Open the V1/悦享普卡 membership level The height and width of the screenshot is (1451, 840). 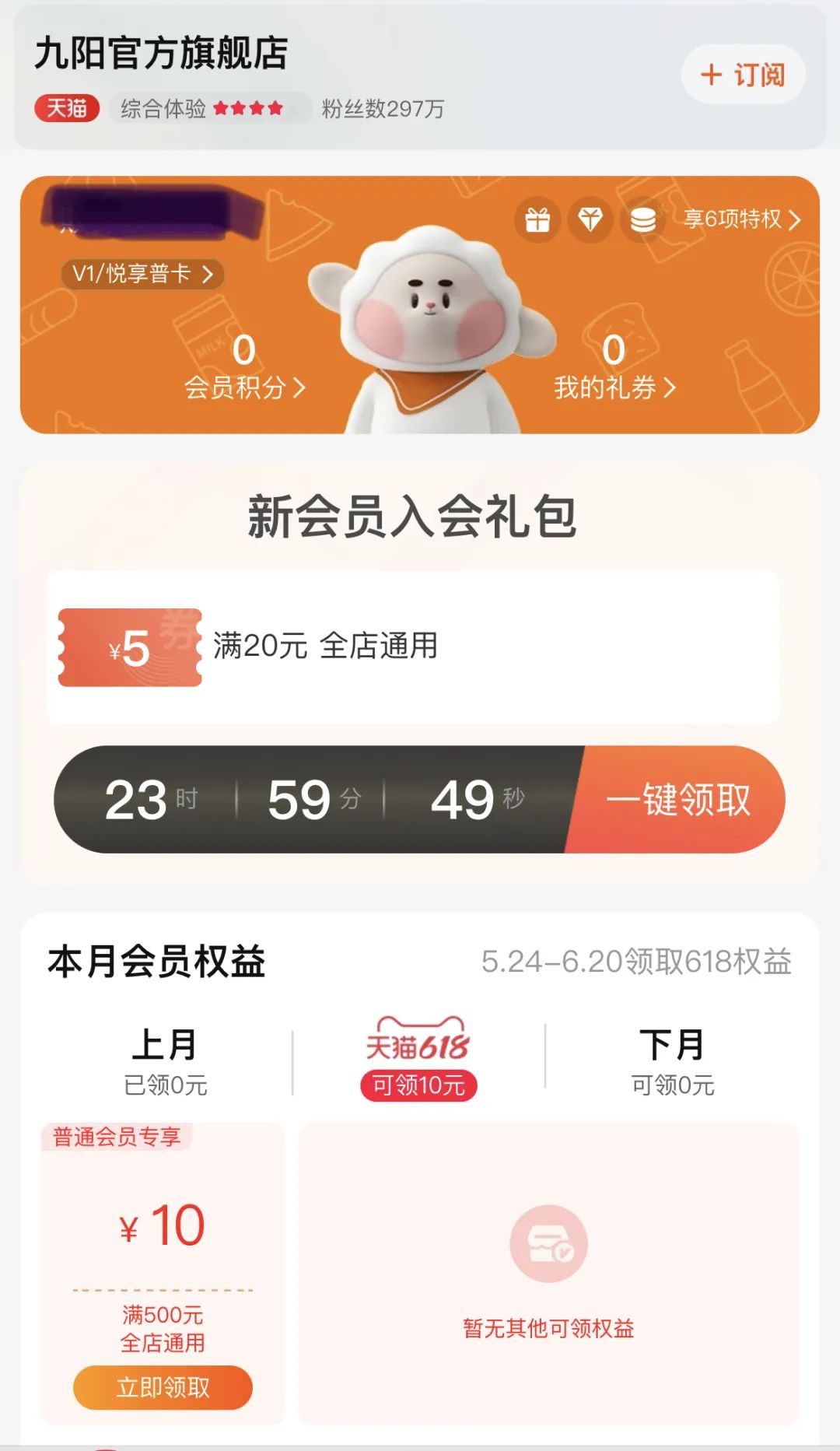click(x=143, y=274)
